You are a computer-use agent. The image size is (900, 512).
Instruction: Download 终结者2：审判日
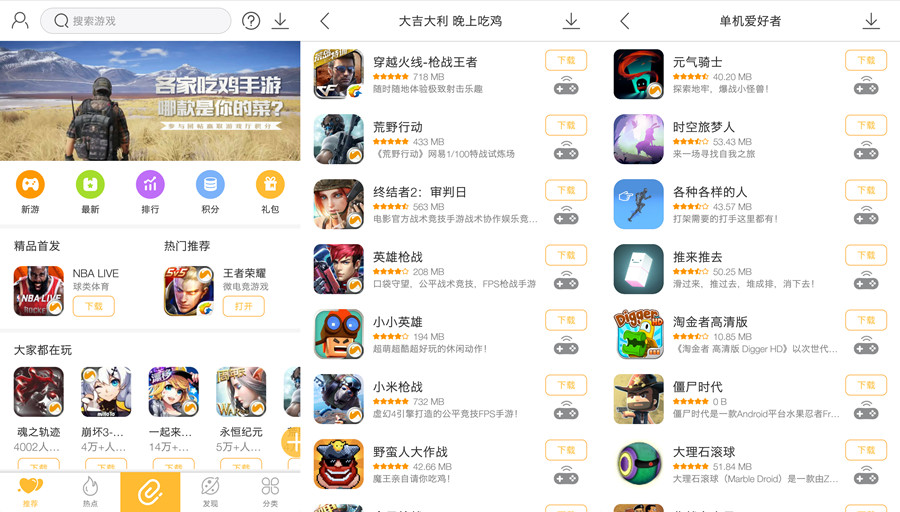(x=566, y=190)
